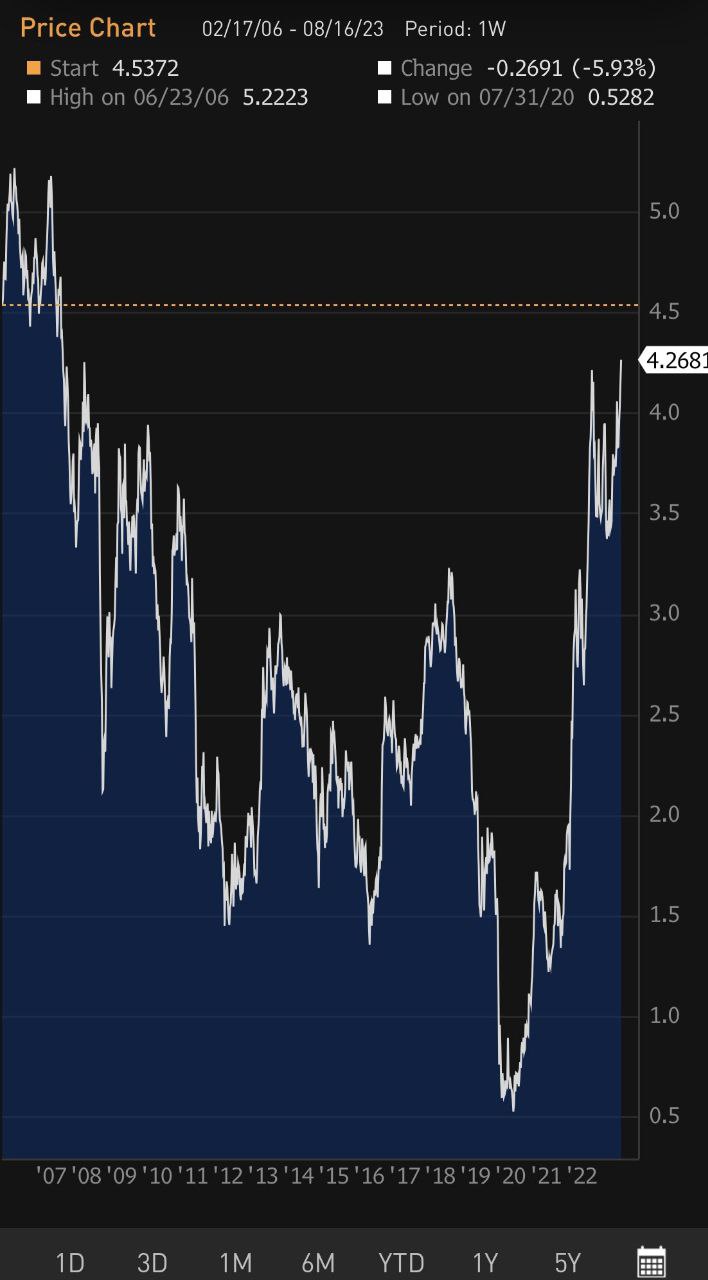The image size is (708, 1280).
Task: View year-to-date YTD chart
Action: pos(401,1262)
